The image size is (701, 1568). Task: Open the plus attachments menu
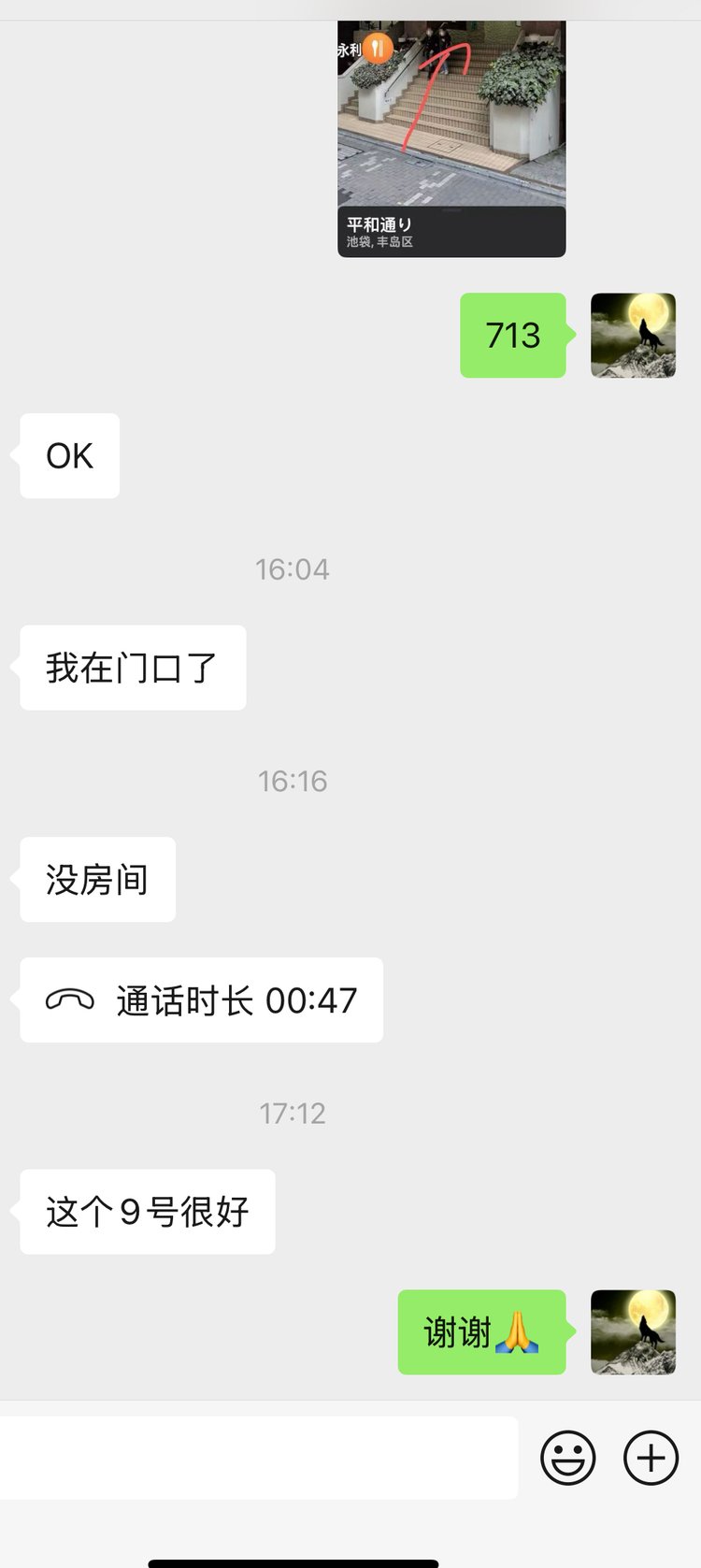pos(651,1457)
